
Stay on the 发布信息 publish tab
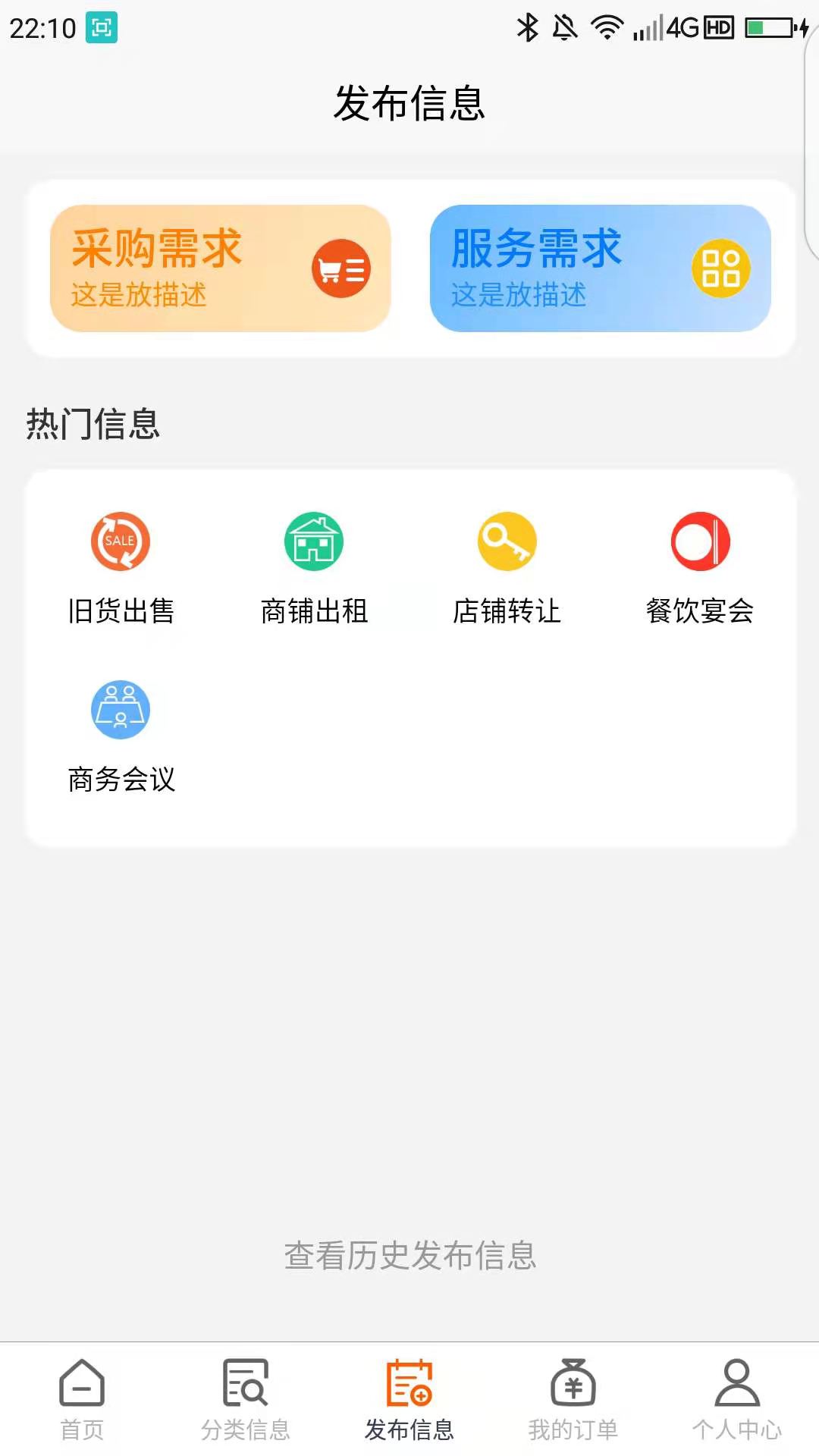pyautogui.click(x=409, y=1399)
